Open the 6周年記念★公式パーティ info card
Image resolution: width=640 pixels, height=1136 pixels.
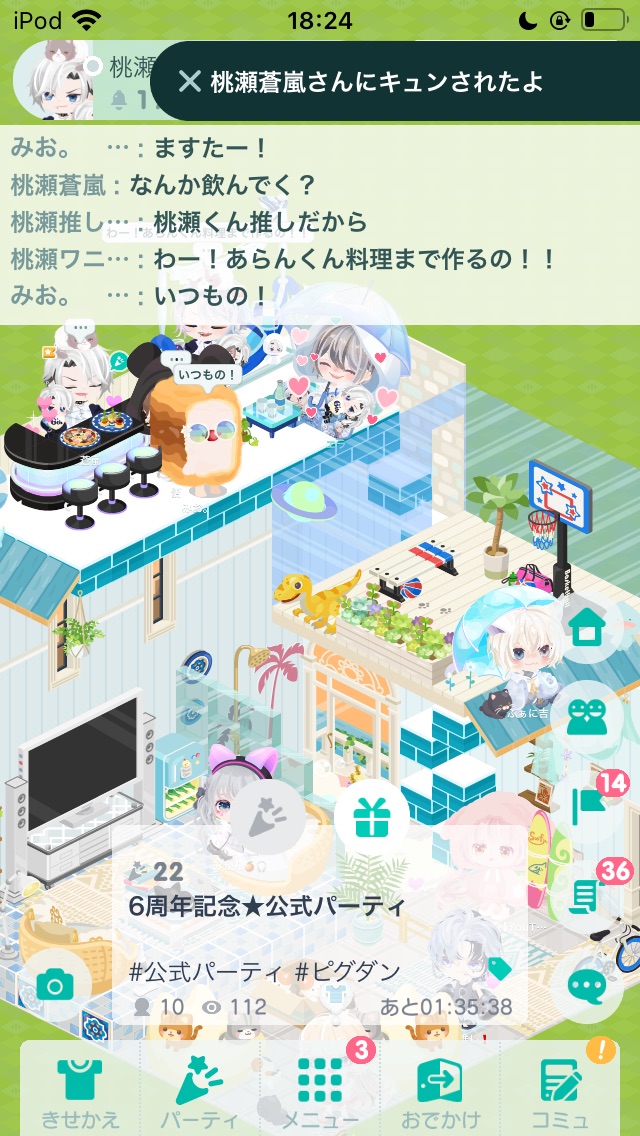pyautogui.click(x=320, y=938)
